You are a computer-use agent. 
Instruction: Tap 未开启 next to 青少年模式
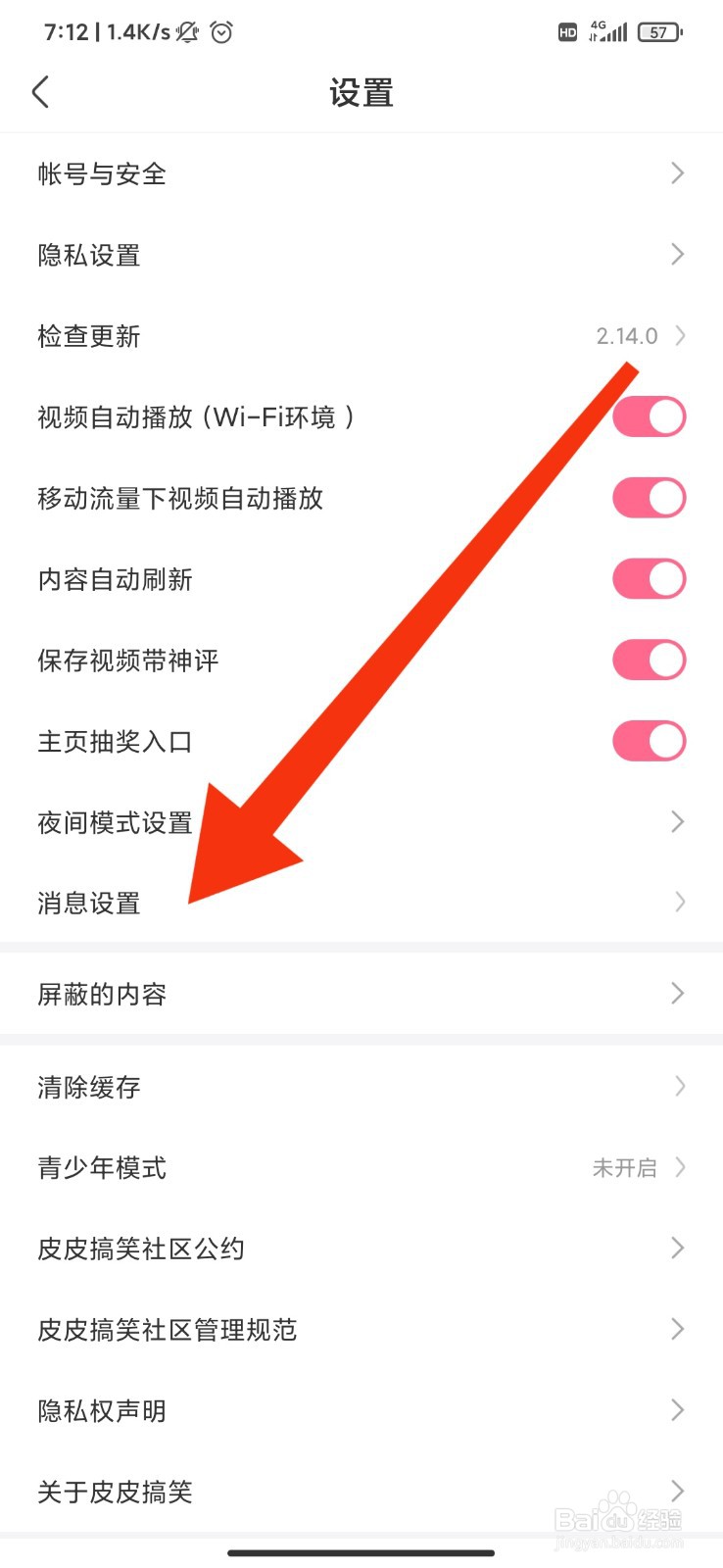[625, 1167]
